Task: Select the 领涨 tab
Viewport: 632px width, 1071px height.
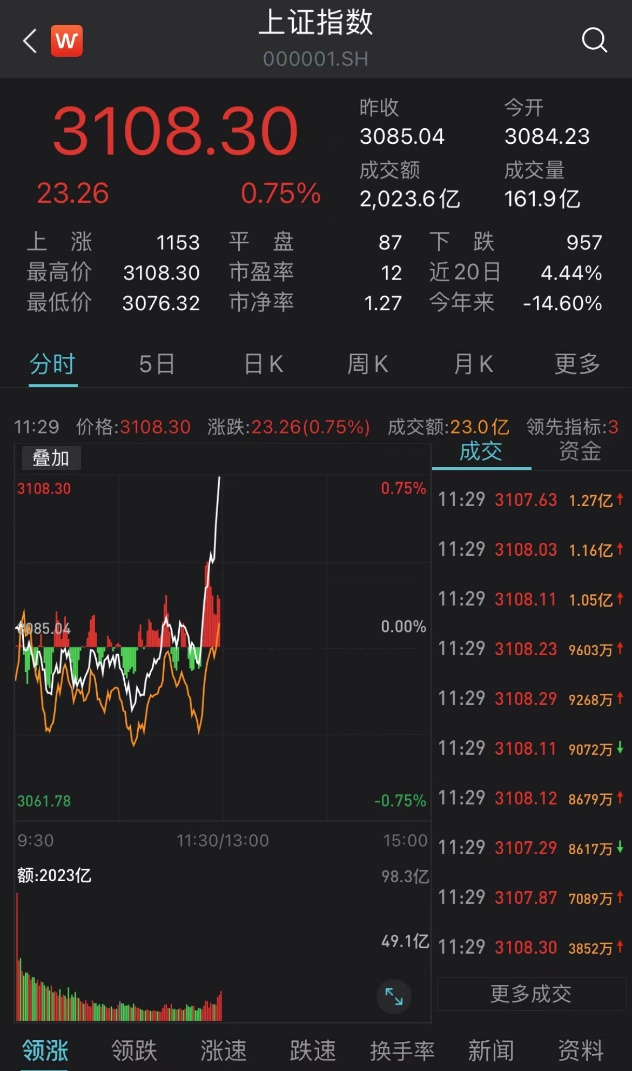Action: (45, 1051)
